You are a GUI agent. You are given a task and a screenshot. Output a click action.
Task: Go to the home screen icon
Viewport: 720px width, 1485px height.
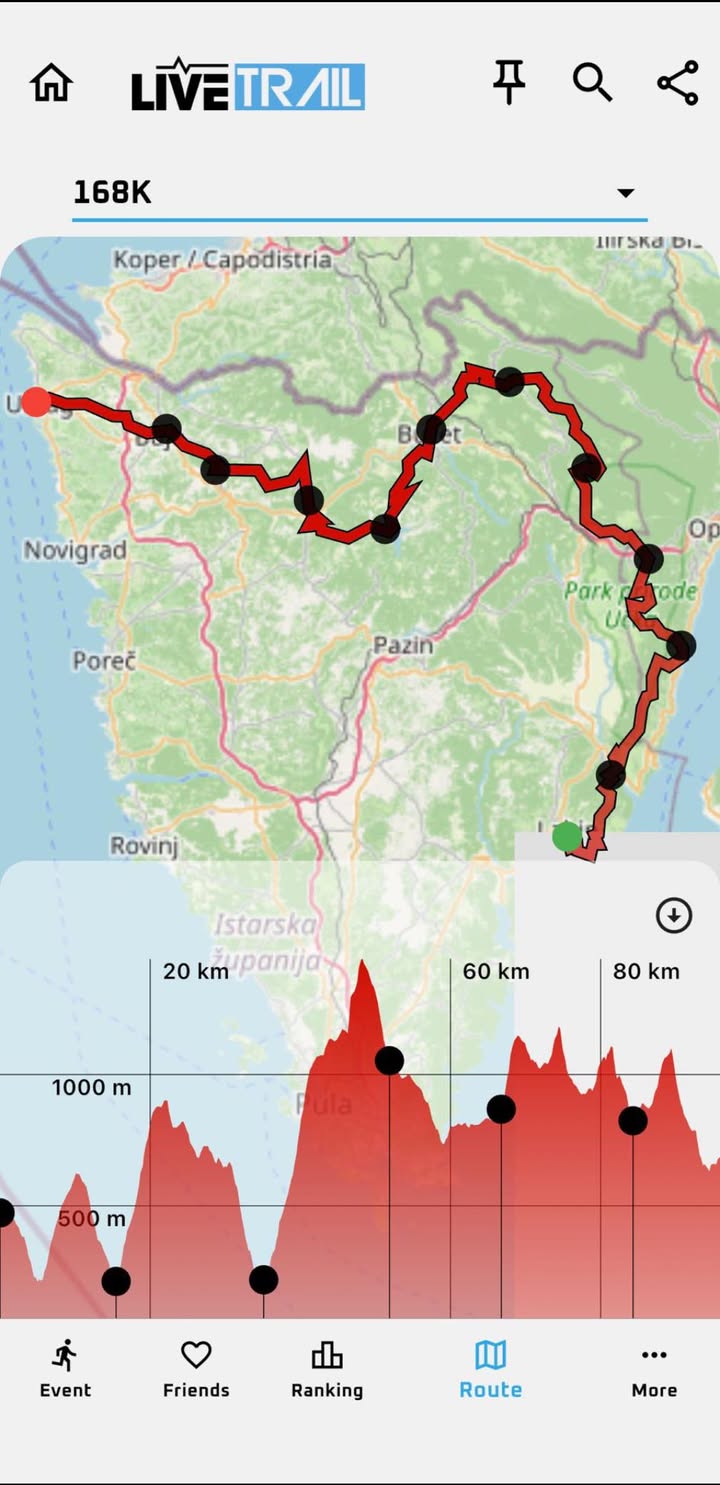coord(51,83)
